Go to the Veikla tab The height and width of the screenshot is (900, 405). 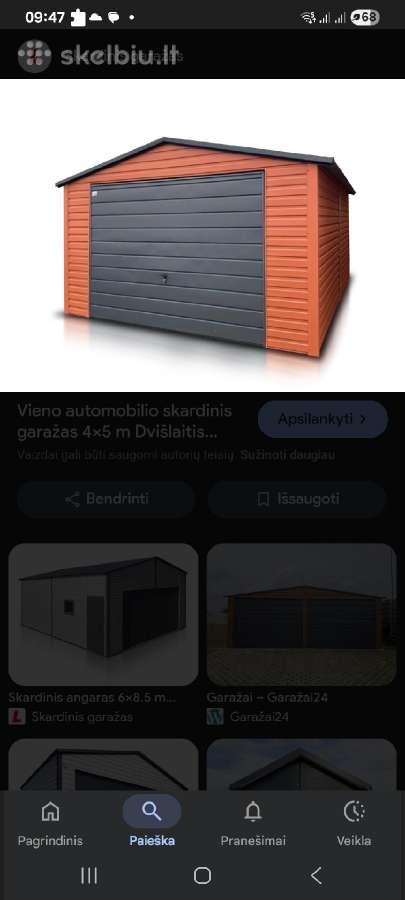tap(354, 823)
